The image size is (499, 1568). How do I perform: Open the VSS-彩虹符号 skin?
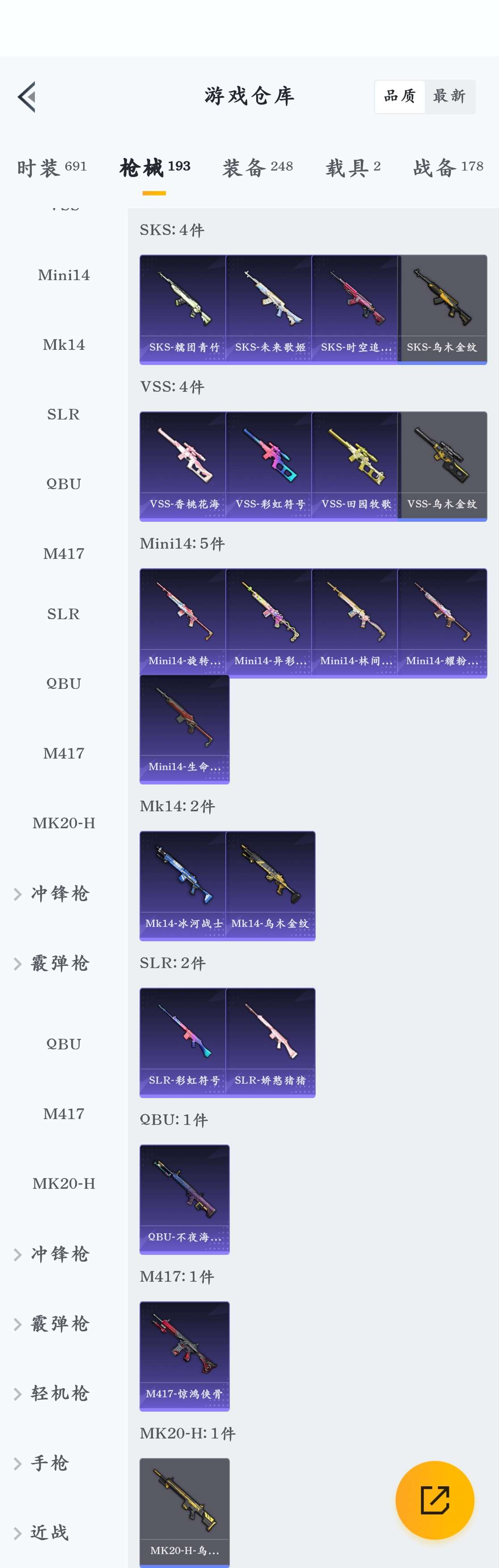(x=269, y=465)
